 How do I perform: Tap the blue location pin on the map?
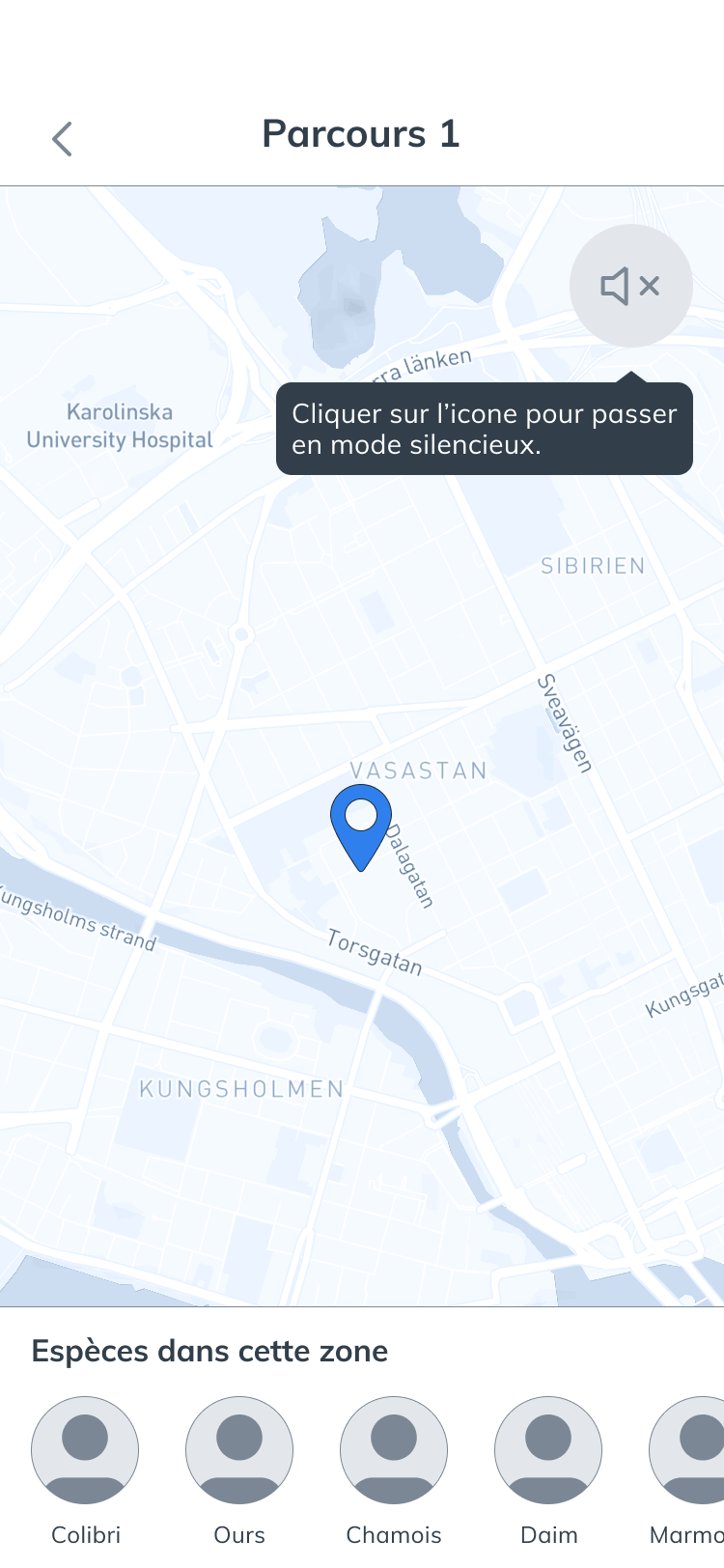click(361, 827)
